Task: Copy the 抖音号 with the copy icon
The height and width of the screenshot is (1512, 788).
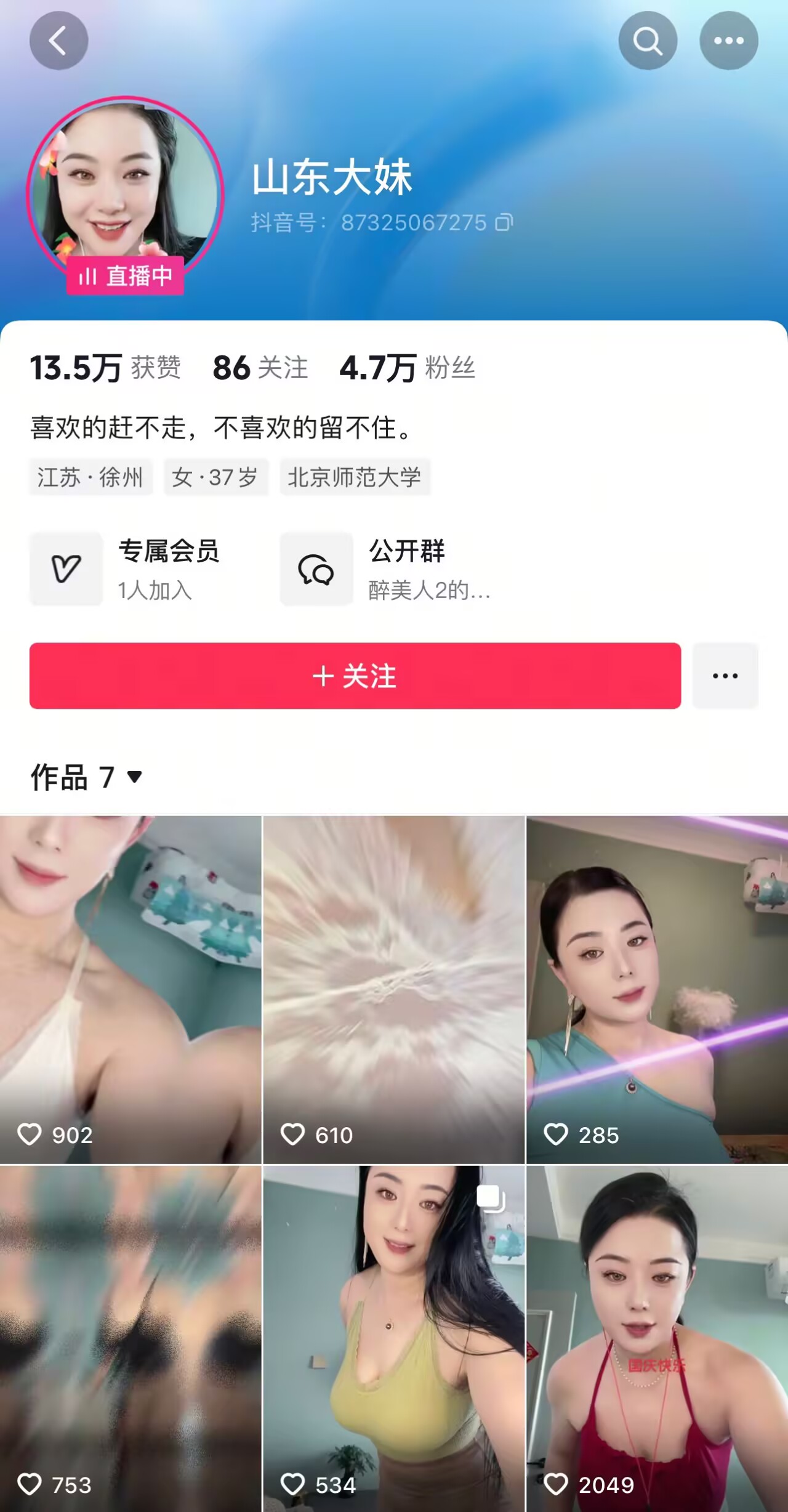Action: pyautogui.click(x=504, y=222)
